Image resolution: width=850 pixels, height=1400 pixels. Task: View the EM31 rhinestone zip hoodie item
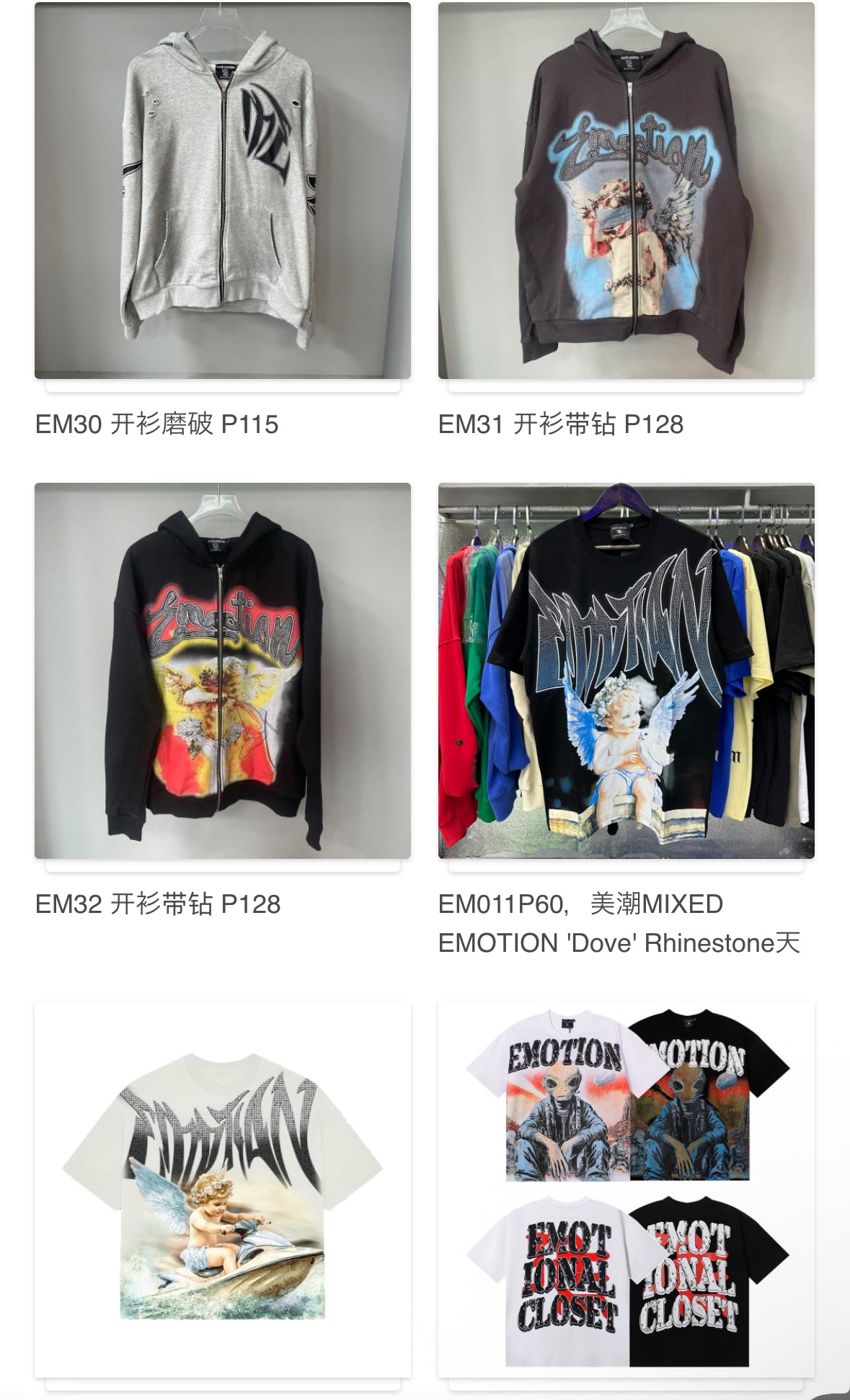click(x=626, y=191)
